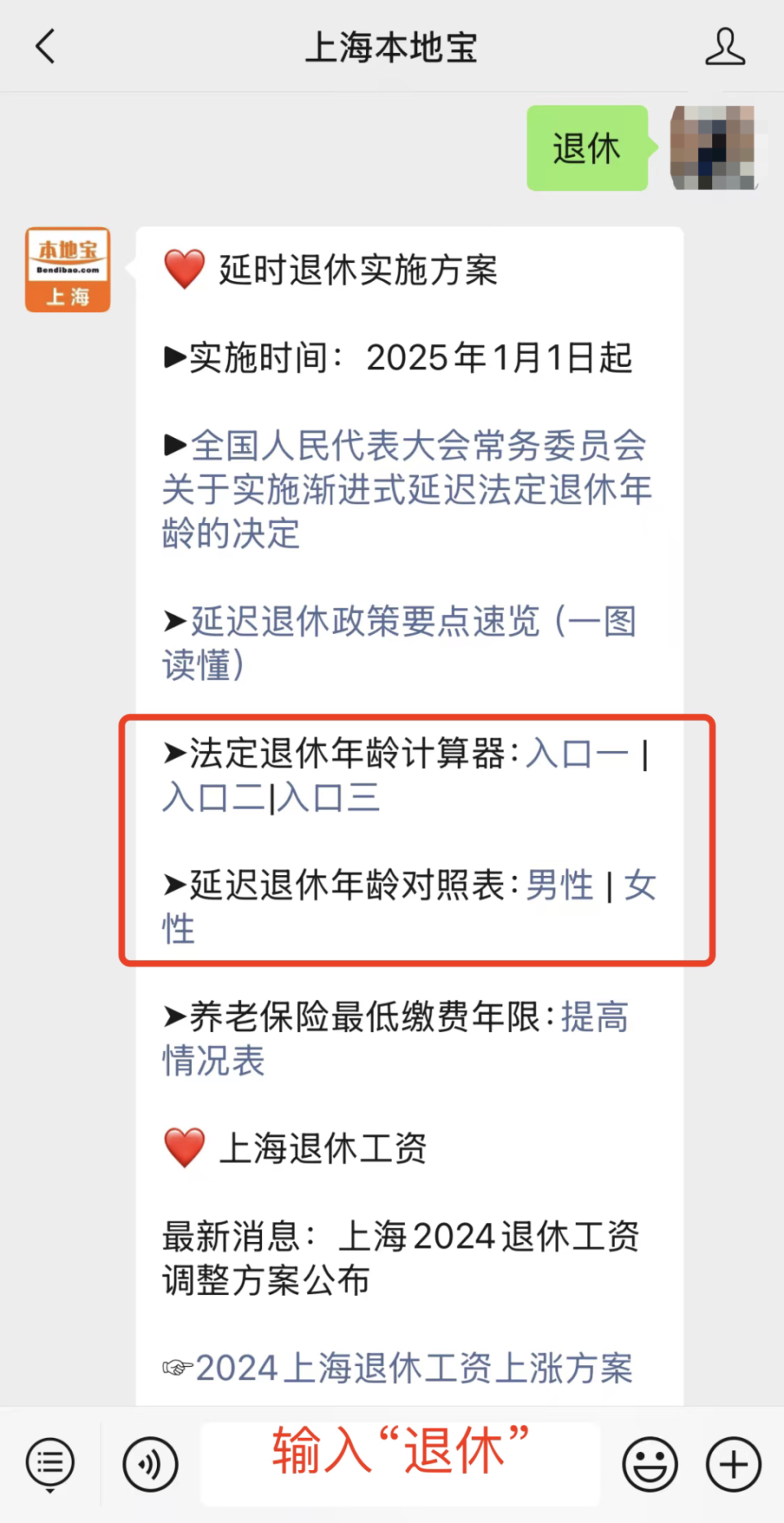Switch to voice input

click(x=150, y=1463)
